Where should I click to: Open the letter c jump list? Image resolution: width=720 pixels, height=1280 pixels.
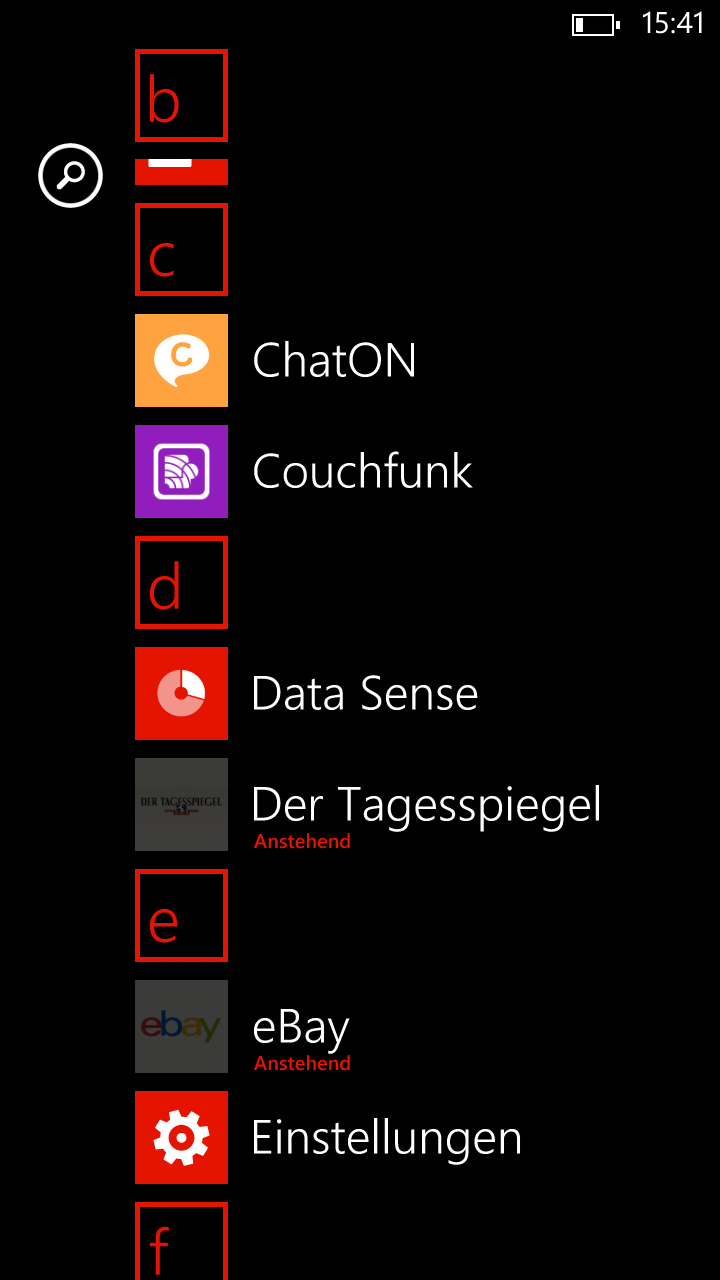[x=181, y=249]
